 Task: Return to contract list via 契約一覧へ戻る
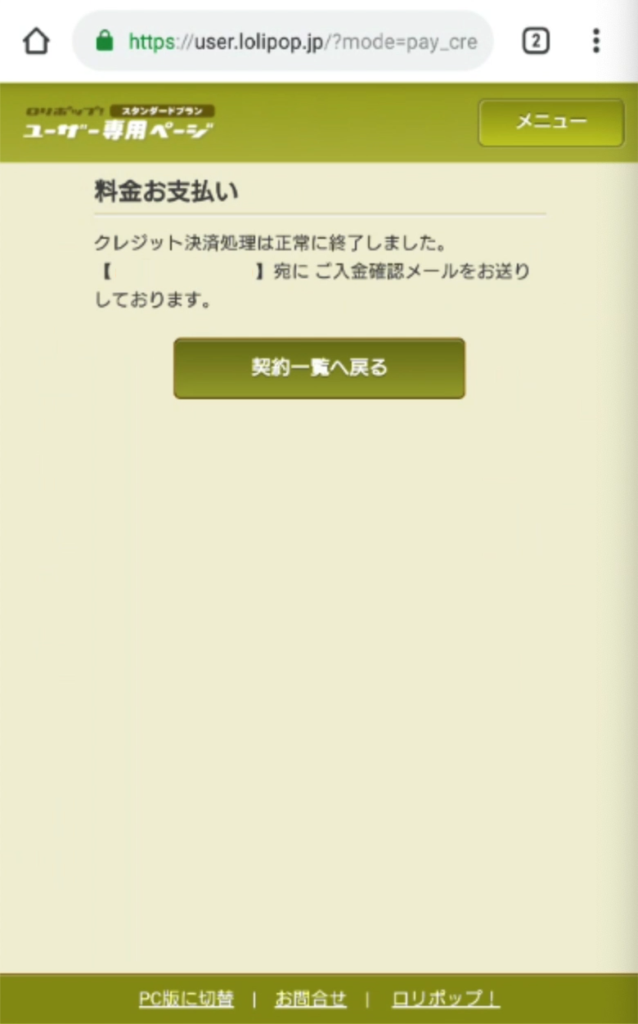point(319,368)
